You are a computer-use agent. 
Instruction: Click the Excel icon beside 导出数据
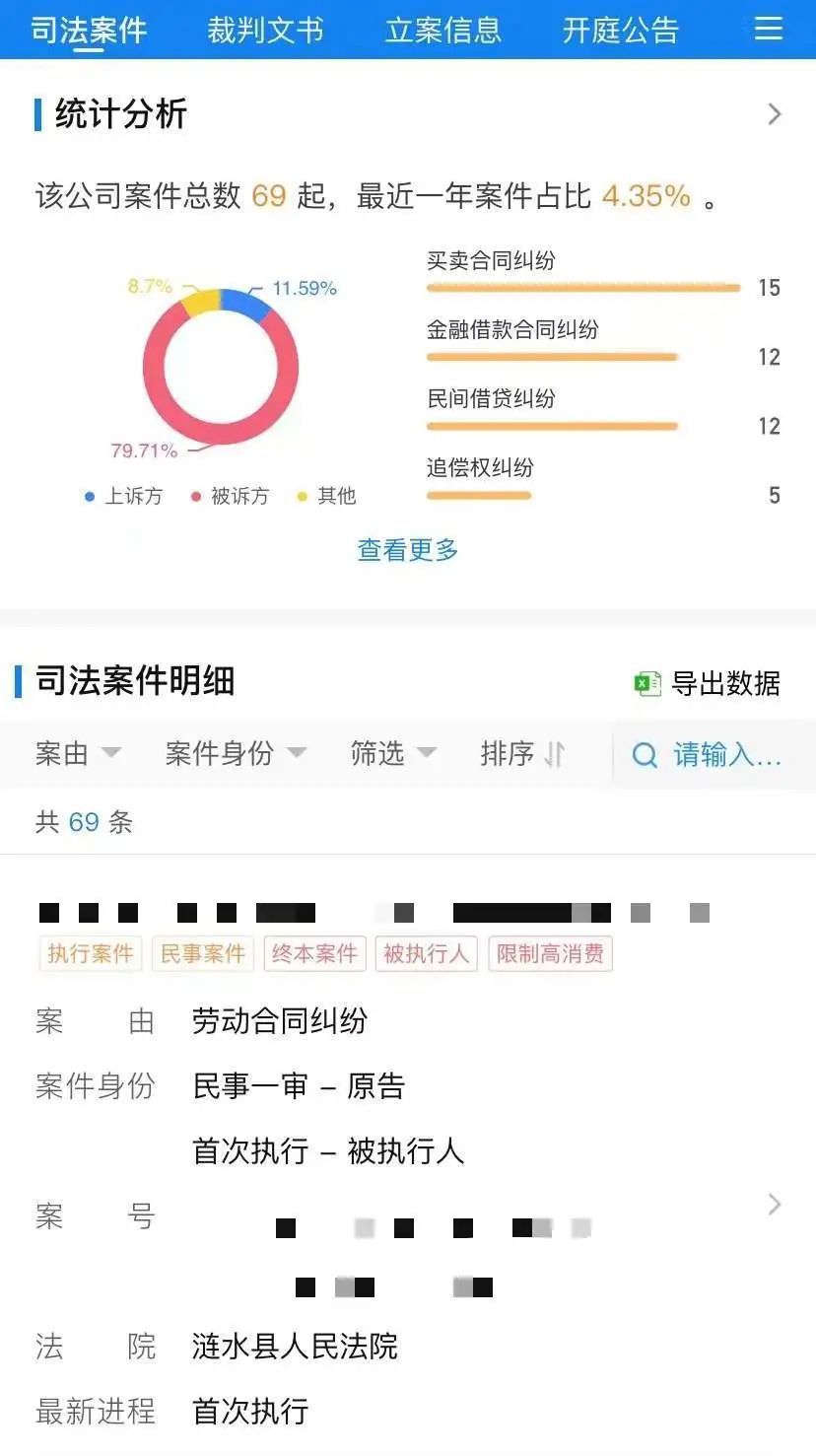point(647,682)
